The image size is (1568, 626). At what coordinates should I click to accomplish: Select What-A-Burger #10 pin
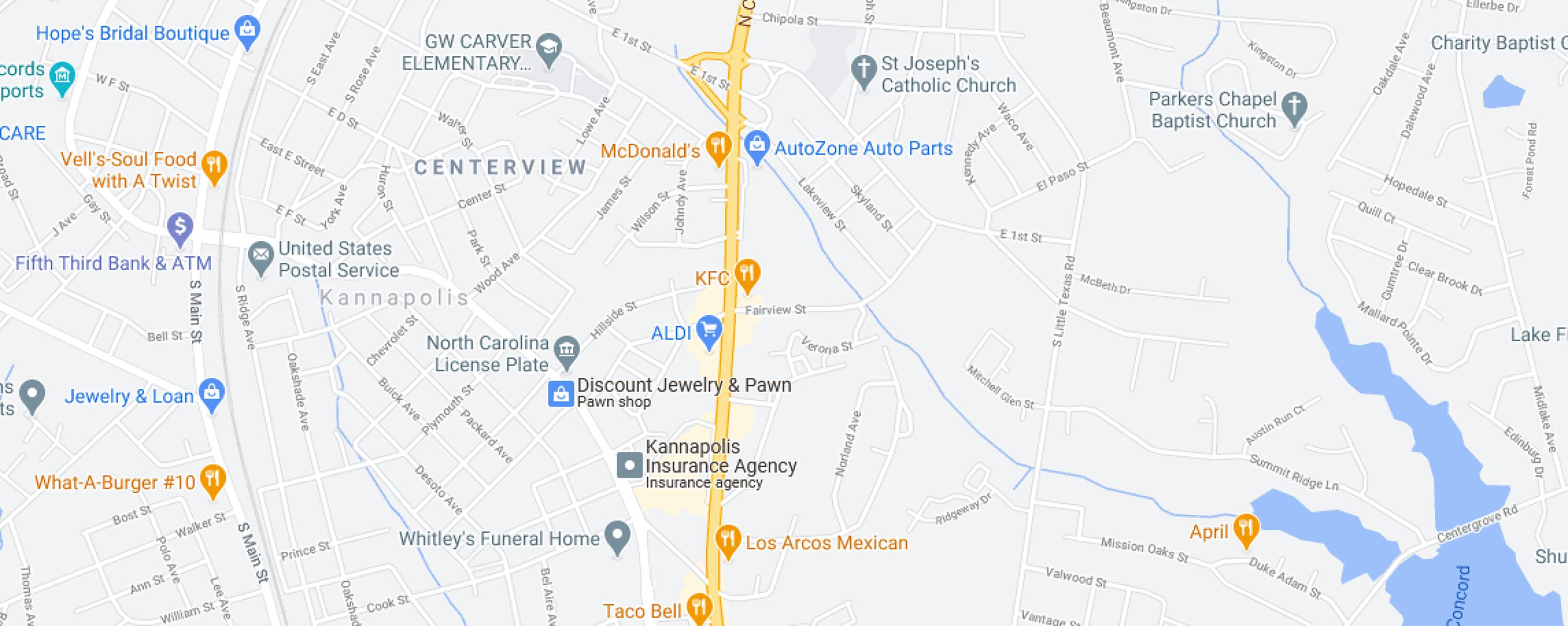click(x=213, y=481)
